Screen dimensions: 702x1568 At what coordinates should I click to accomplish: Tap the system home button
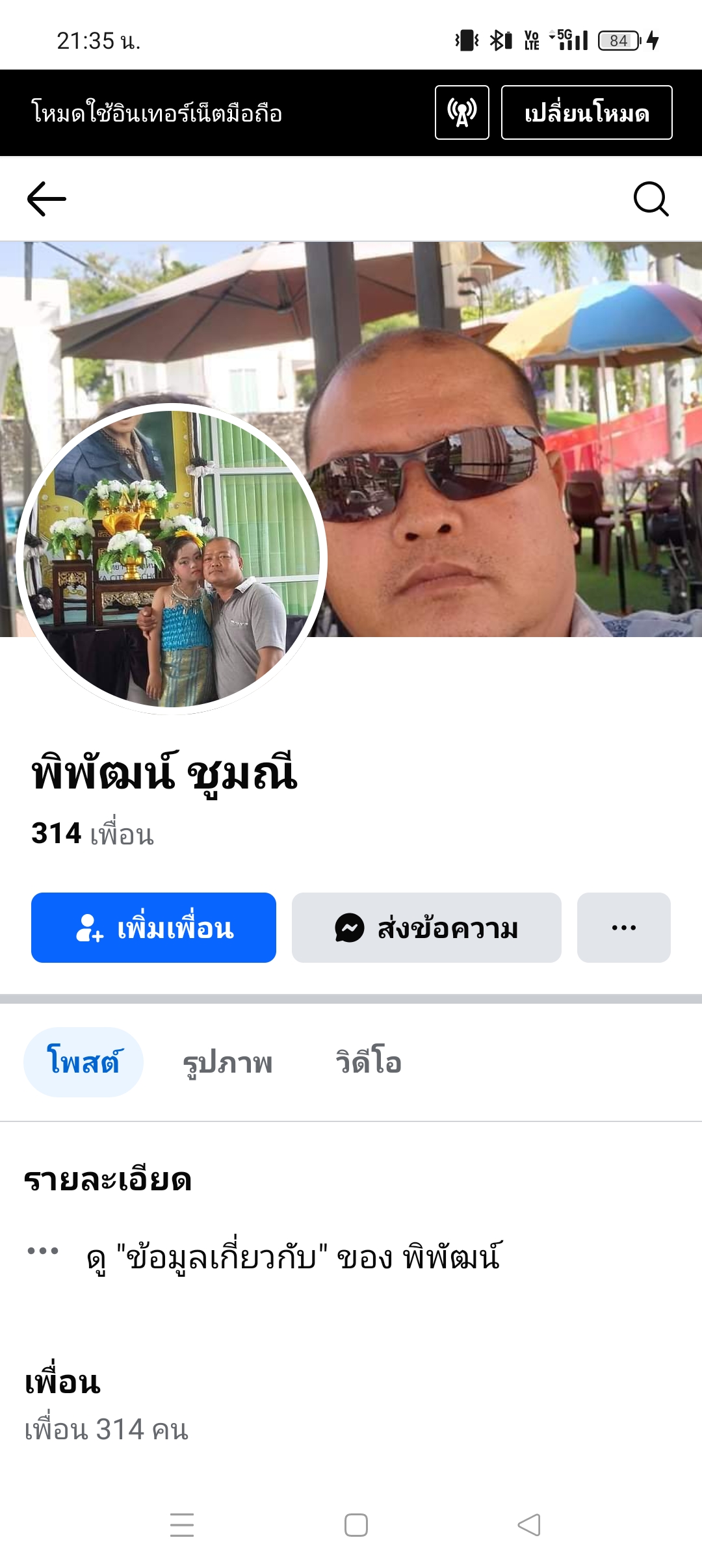pos(356,1525)
